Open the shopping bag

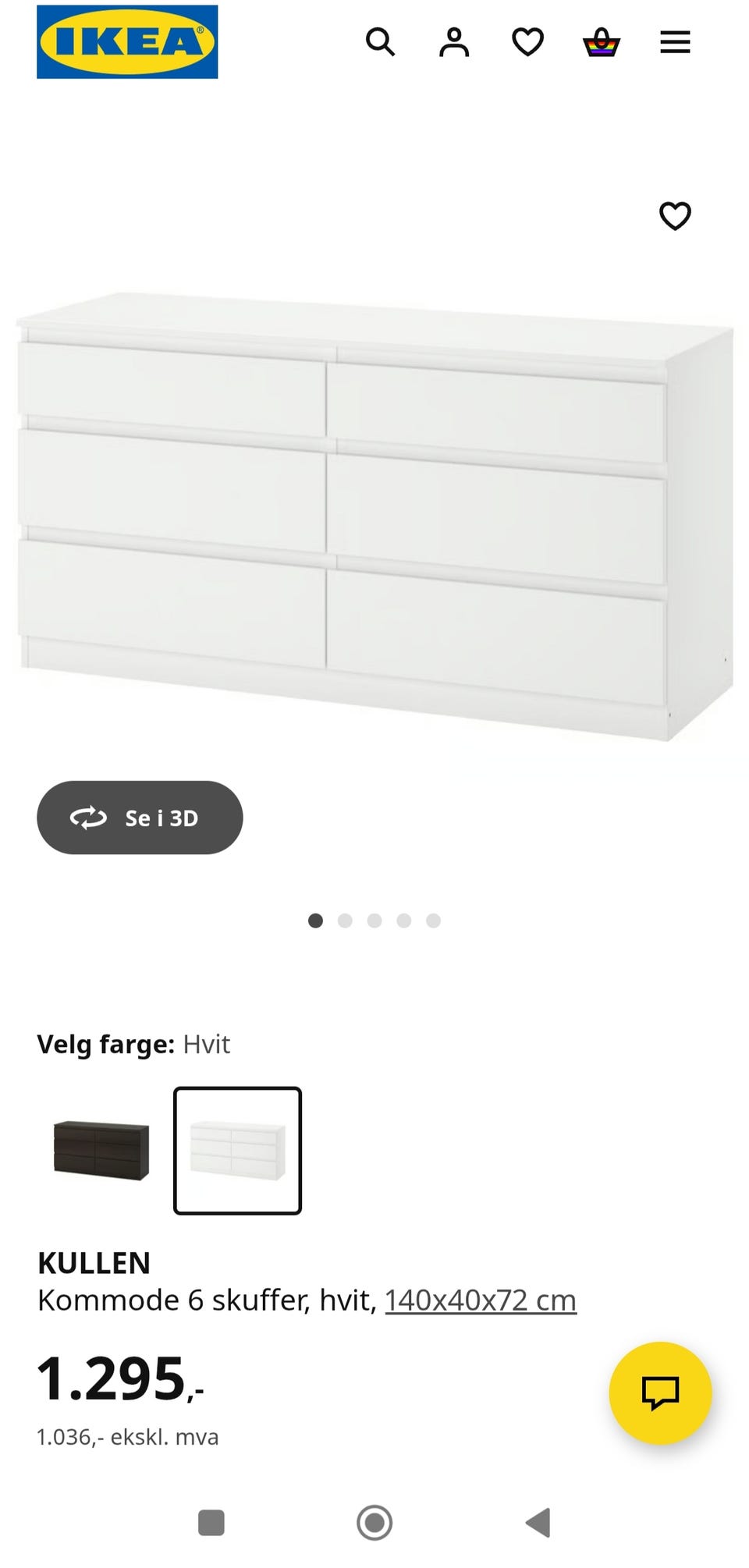pos(601,43)
